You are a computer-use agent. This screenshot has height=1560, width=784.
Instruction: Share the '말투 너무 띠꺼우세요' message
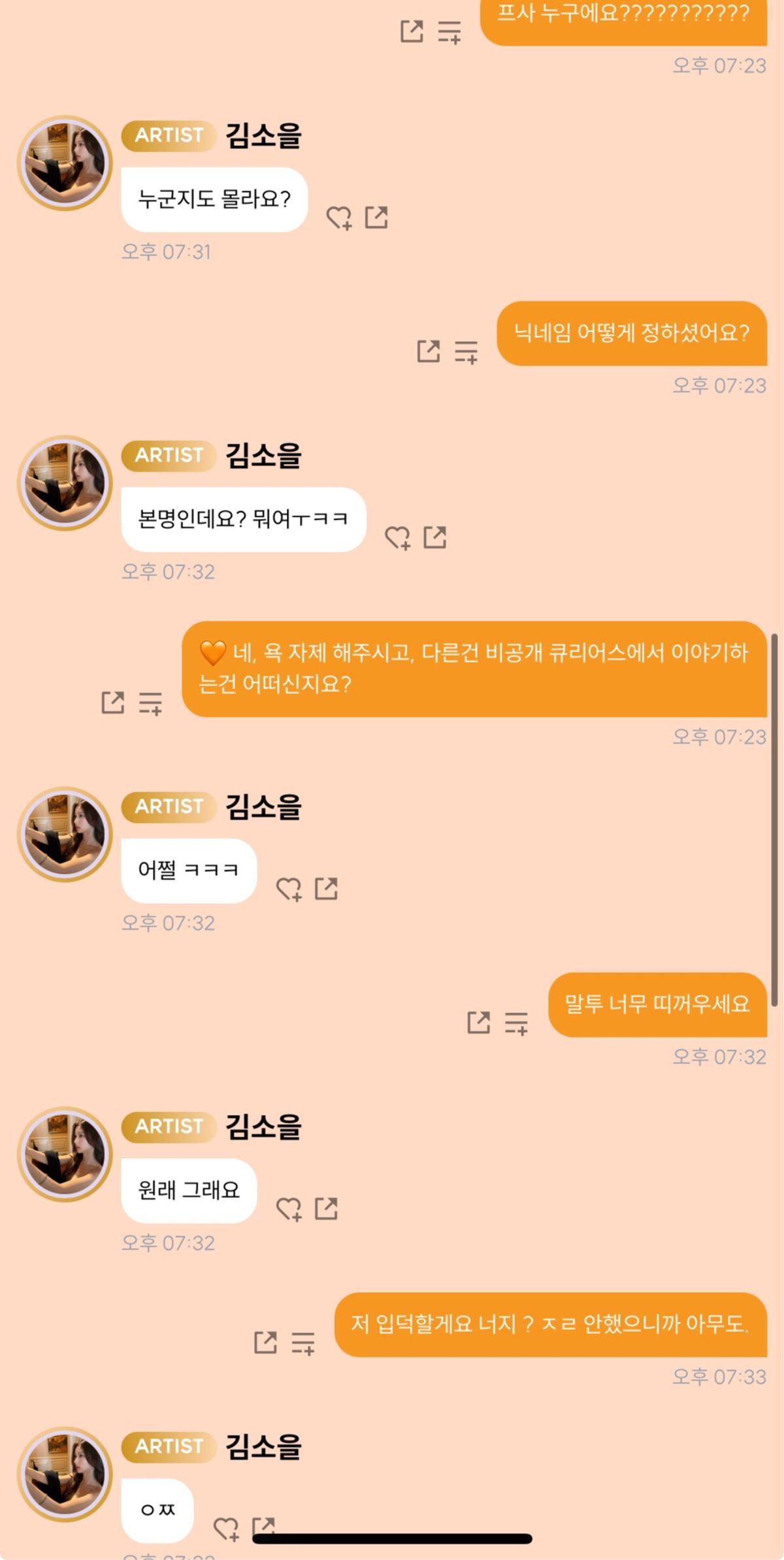[479, 1023]
